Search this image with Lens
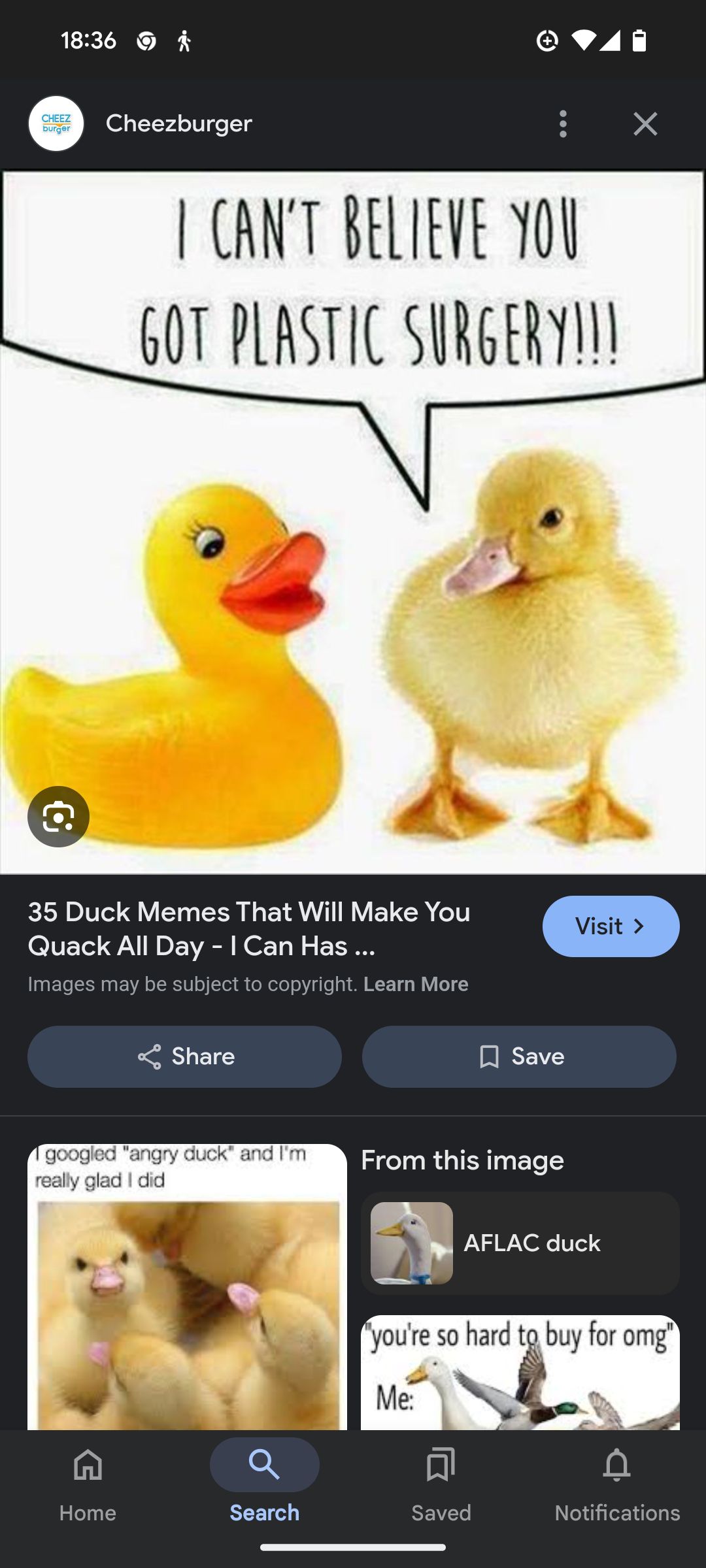Viewport: 706px width, 1568px height. coord(58,817)
